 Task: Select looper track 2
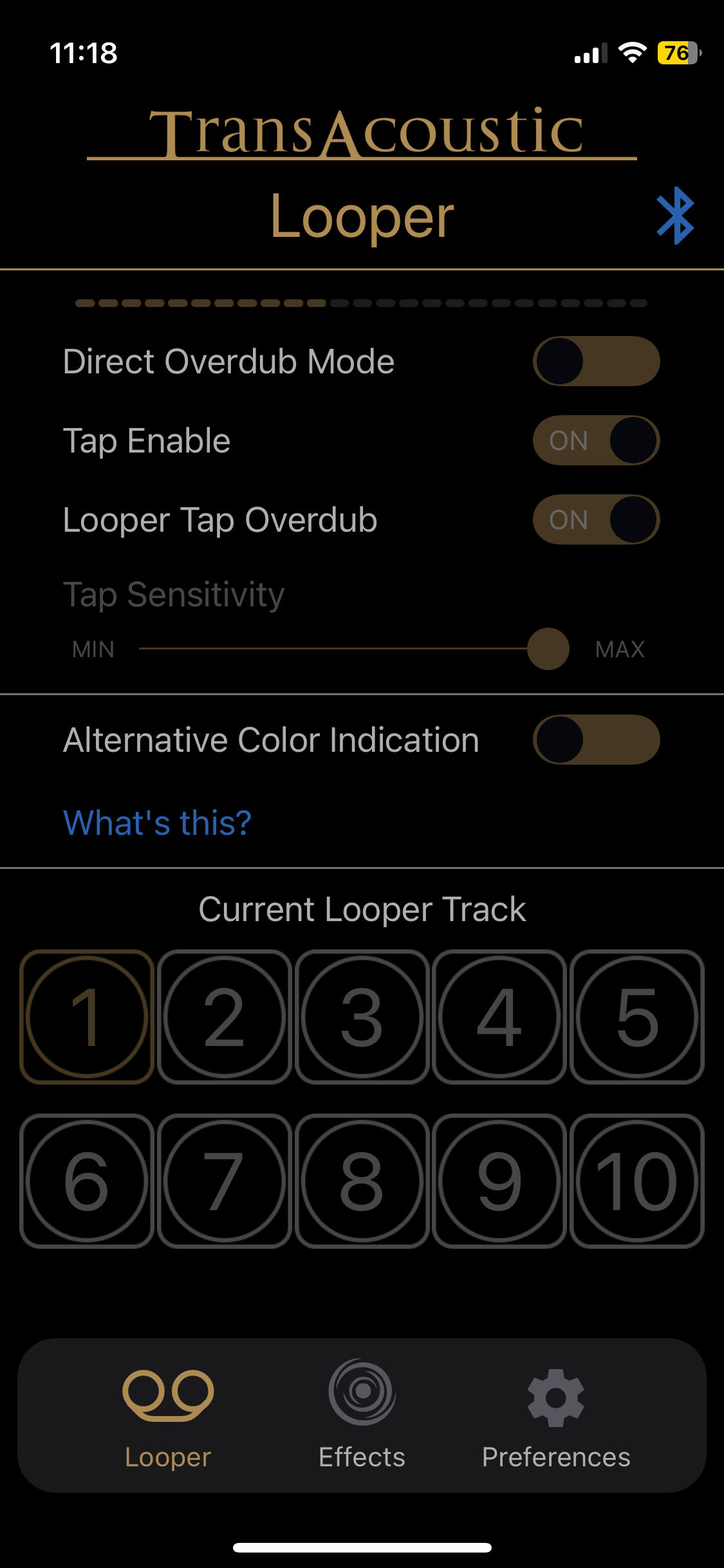[x=225, y=1020]
